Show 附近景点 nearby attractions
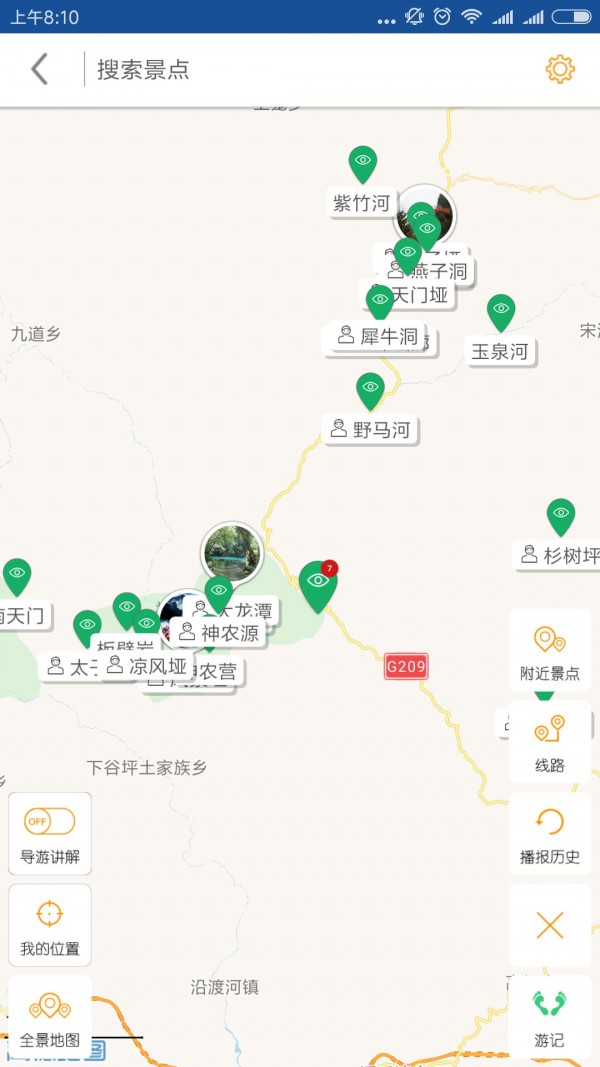Image resolution: width=600 pixels, height=1067 pixels. coord(550,650)
